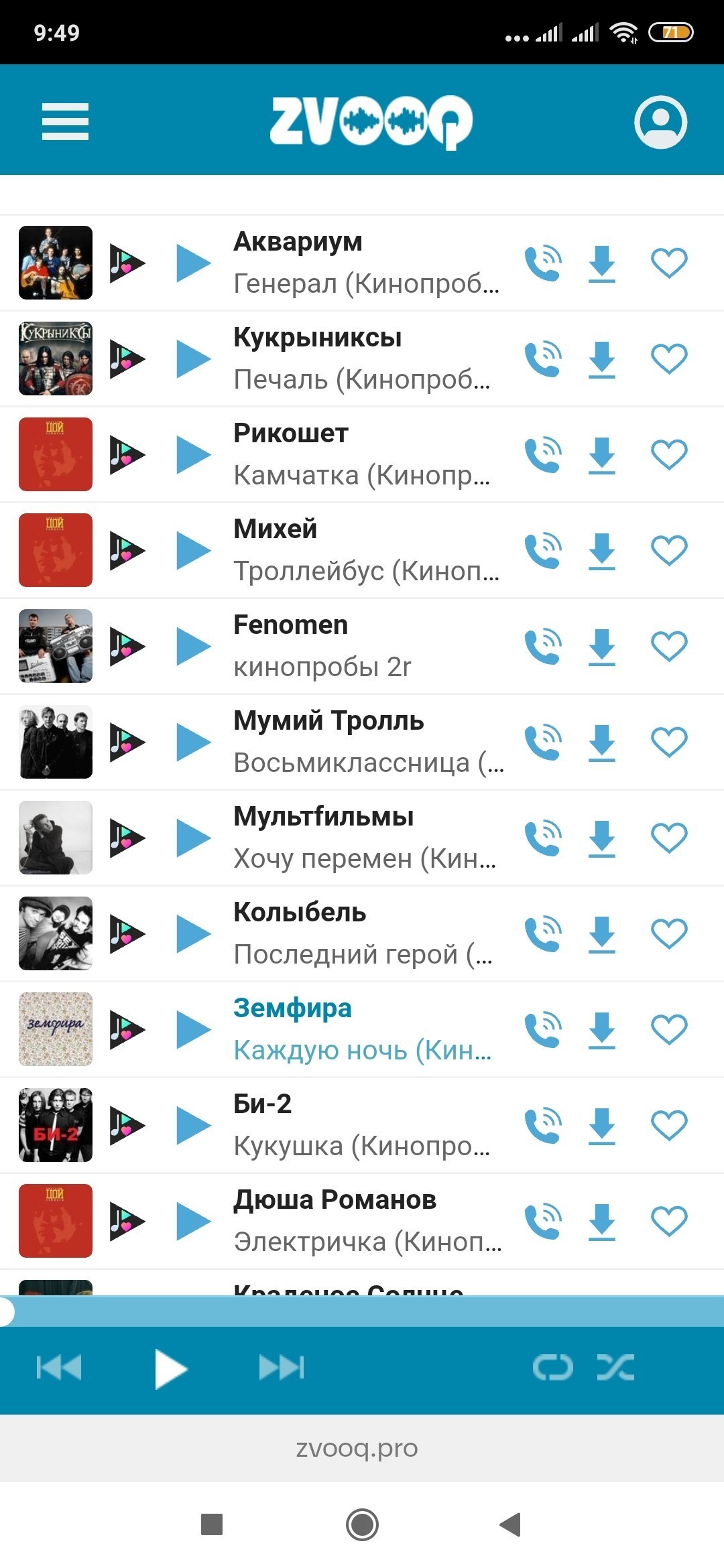Go back with the system back button
The width and height of the screenshot is (724, 1568).
coord(510,1524)
